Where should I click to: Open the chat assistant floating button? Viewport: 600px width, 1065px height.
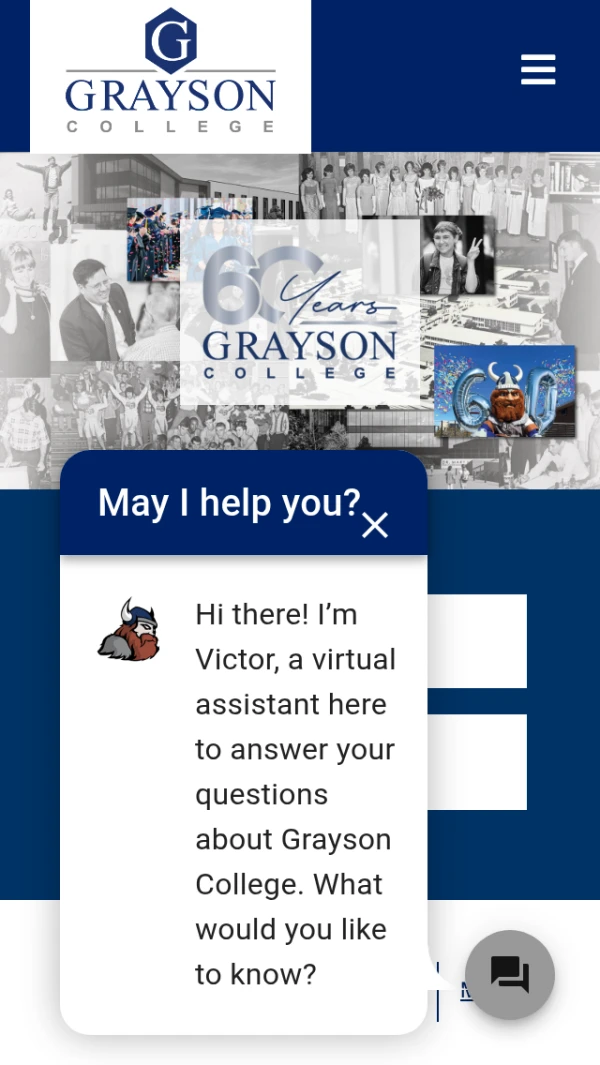(510, 975)
